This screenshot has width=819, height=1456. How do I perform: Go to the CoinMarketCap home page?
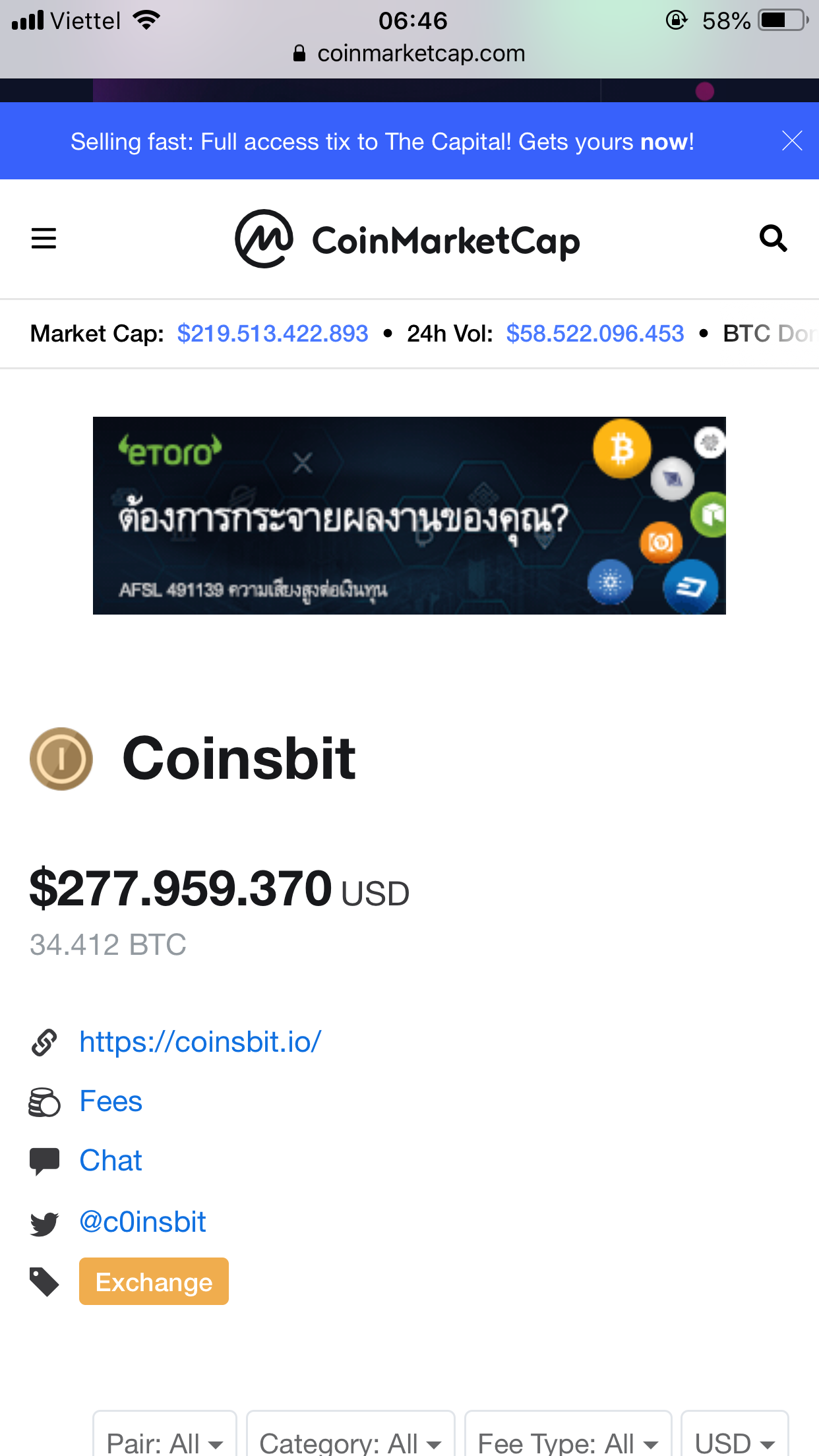pos(408,239)
